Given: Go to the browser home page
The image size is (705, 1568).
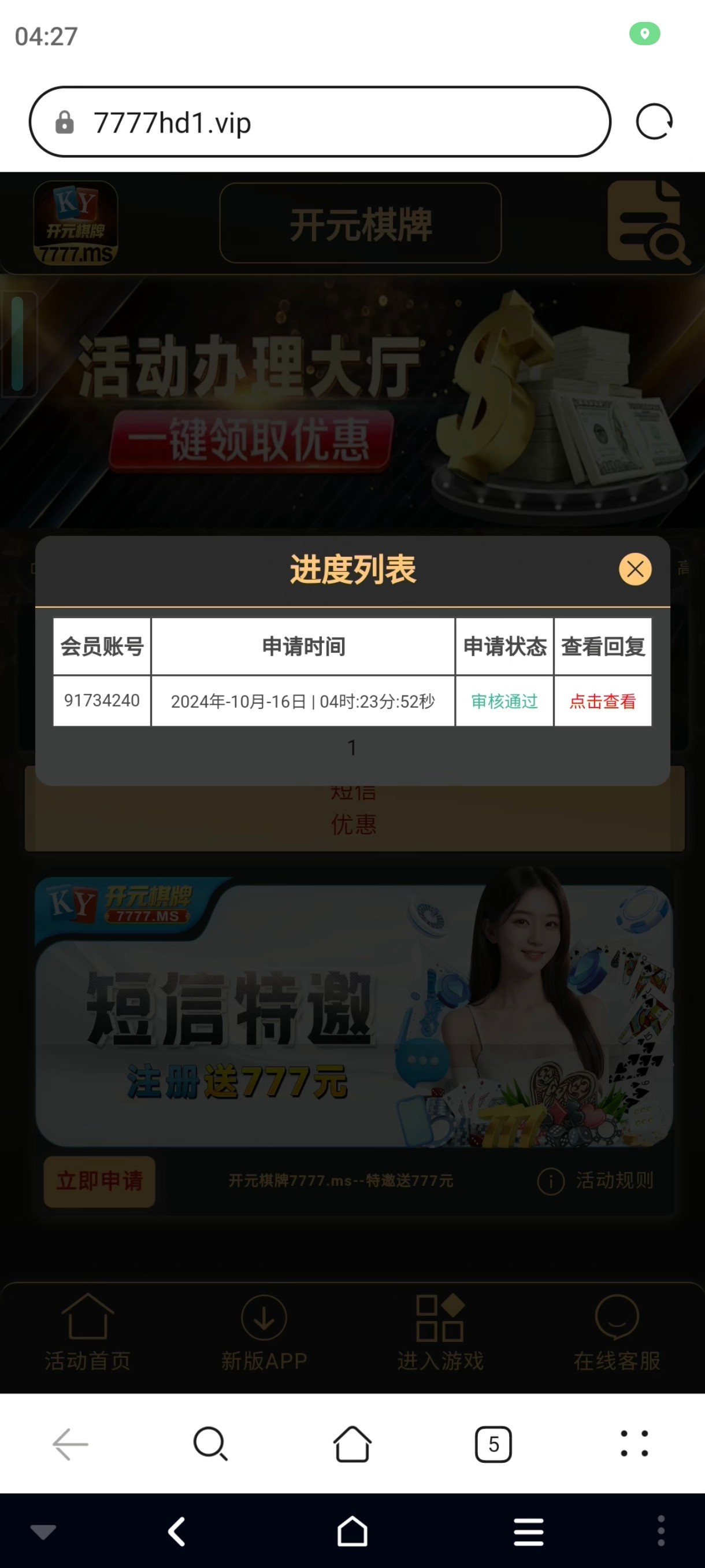Looking at the screenshot, I should (x=352, y=1443).
